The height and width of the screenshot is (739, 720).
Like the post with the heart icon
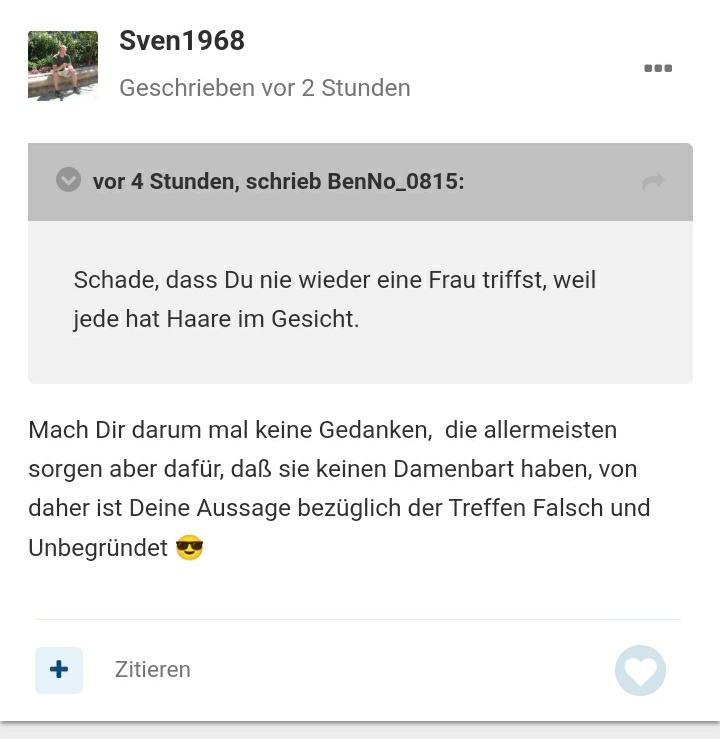640,670
